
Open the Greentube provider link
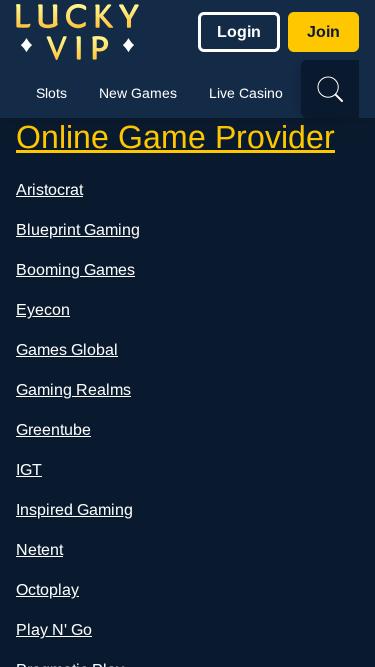point(54,430)
